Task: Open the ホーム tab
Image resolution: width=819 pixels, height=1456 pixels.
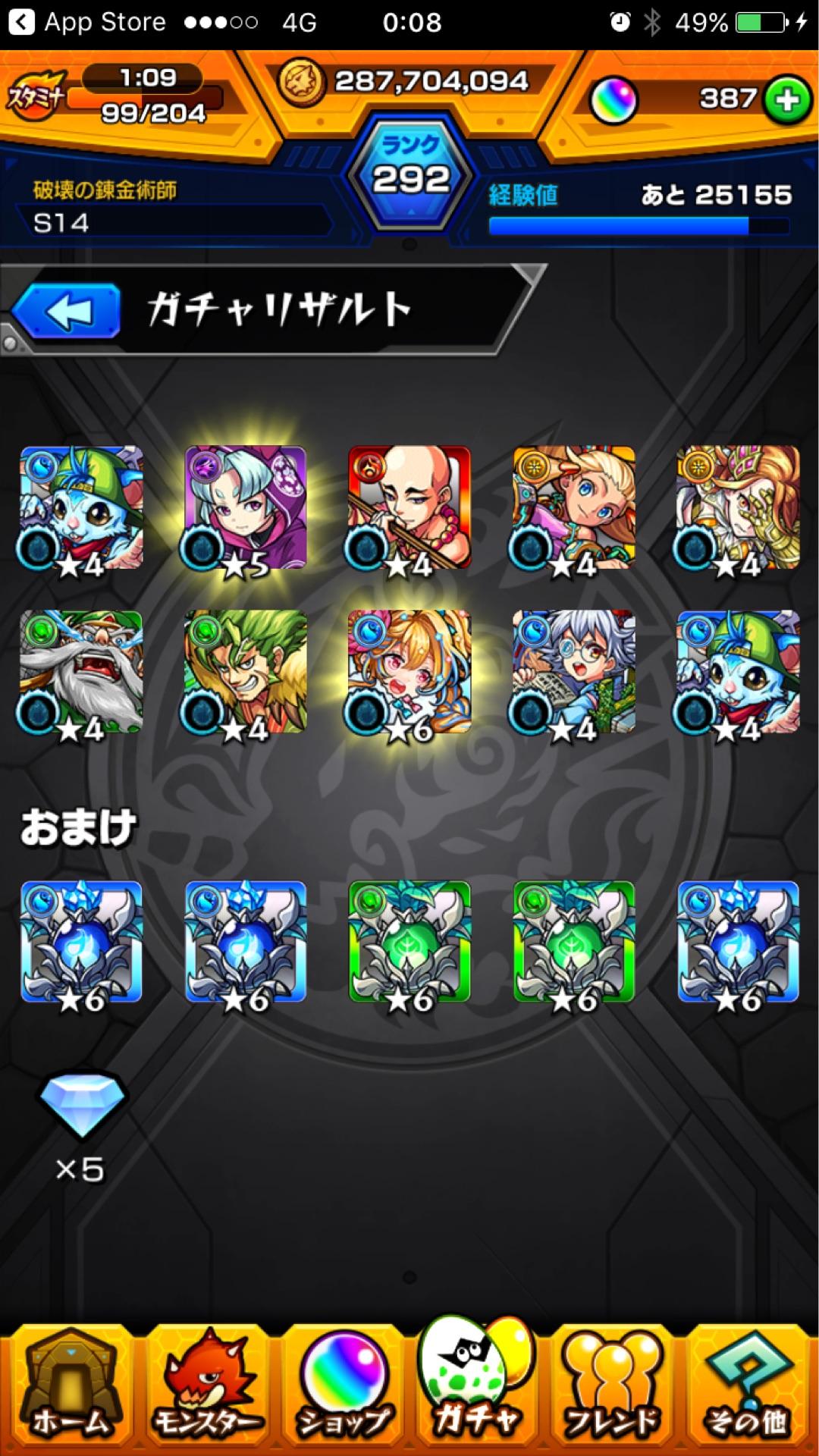Action: click(70, 1389)
